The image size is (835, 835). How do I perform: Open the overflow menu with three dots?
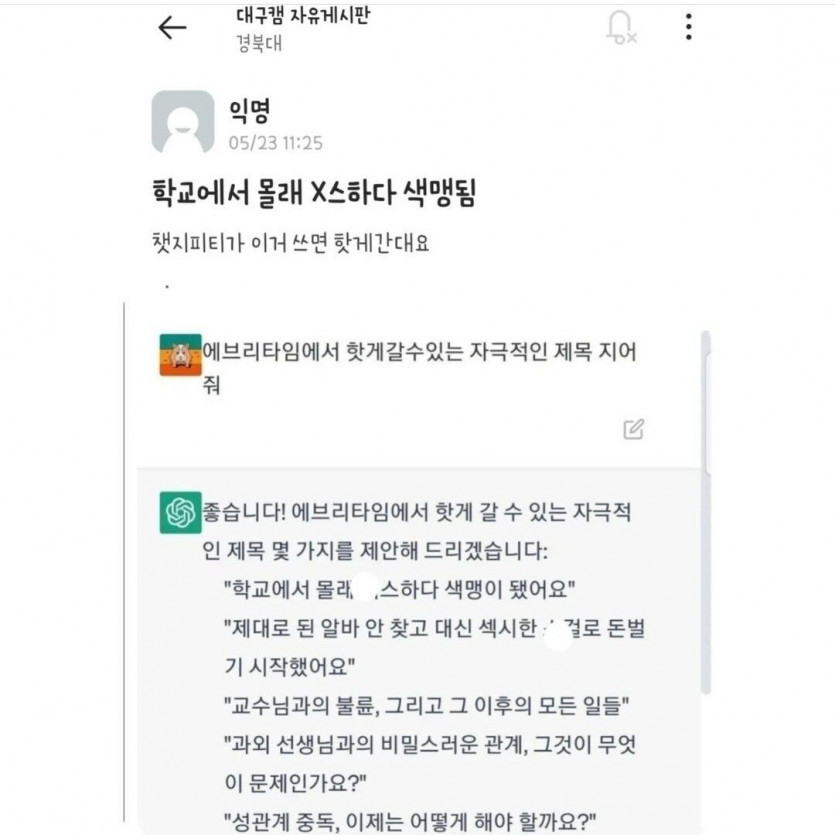(688, 27)
